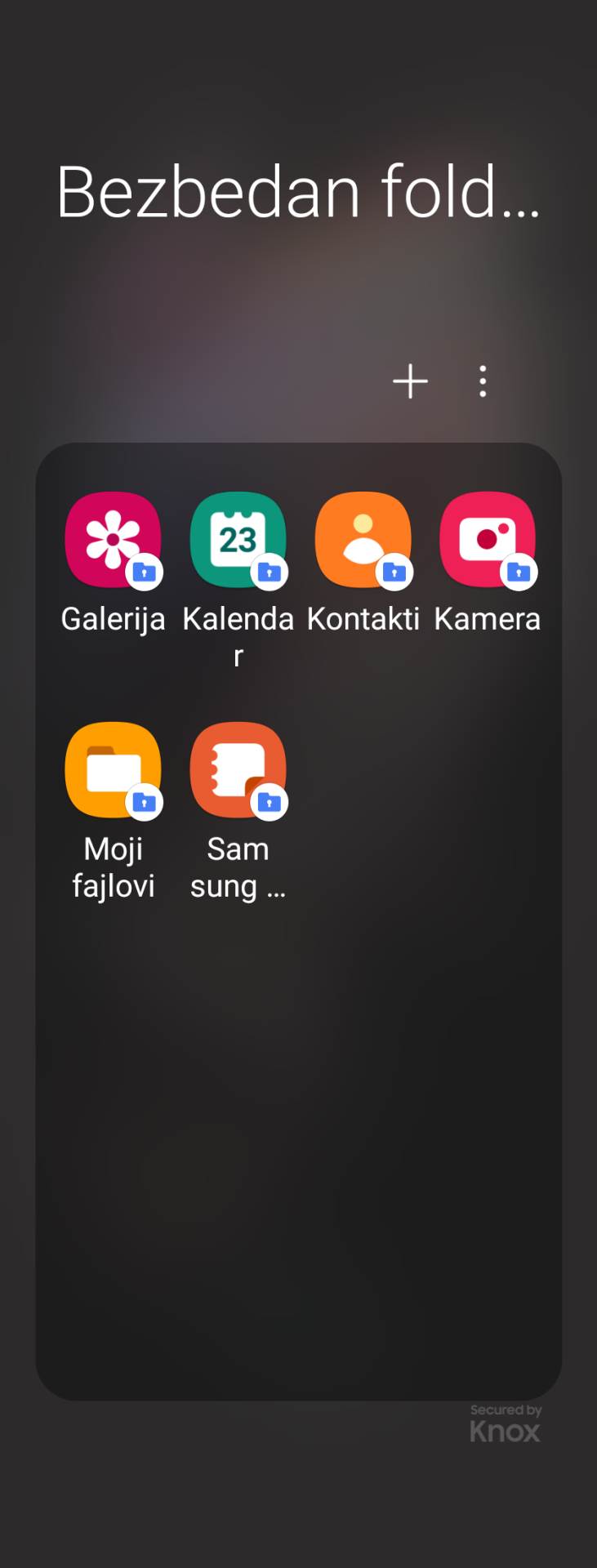Click the lock badge on the Galerija icon
The width and height of the screenshot is (597, 1568).
click(145, 572)
